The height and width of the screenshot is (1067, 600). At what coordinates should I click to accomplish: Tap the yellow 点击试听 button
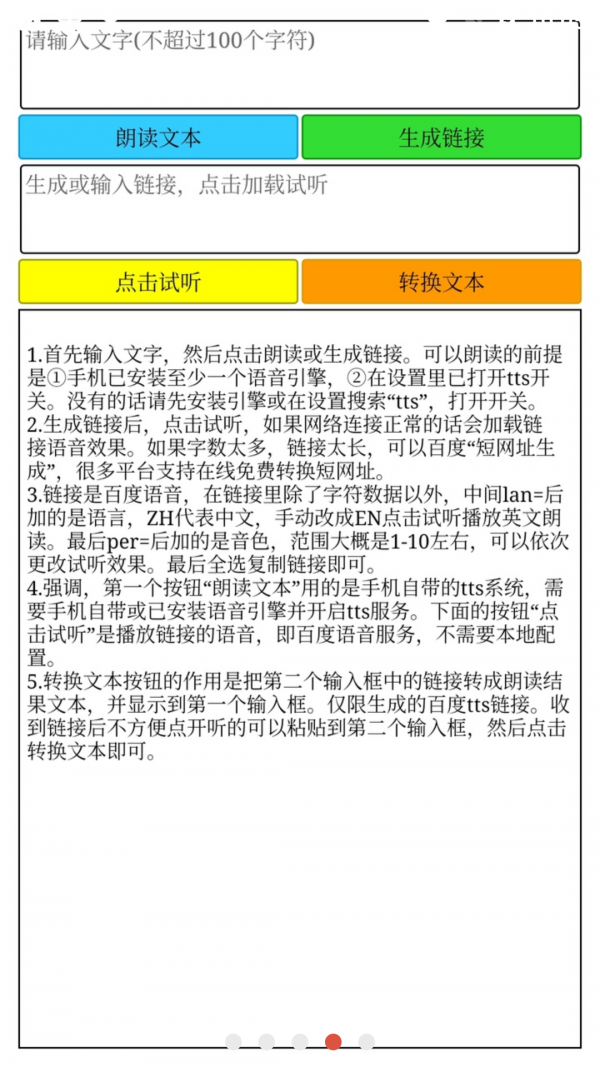pos(158,282)
